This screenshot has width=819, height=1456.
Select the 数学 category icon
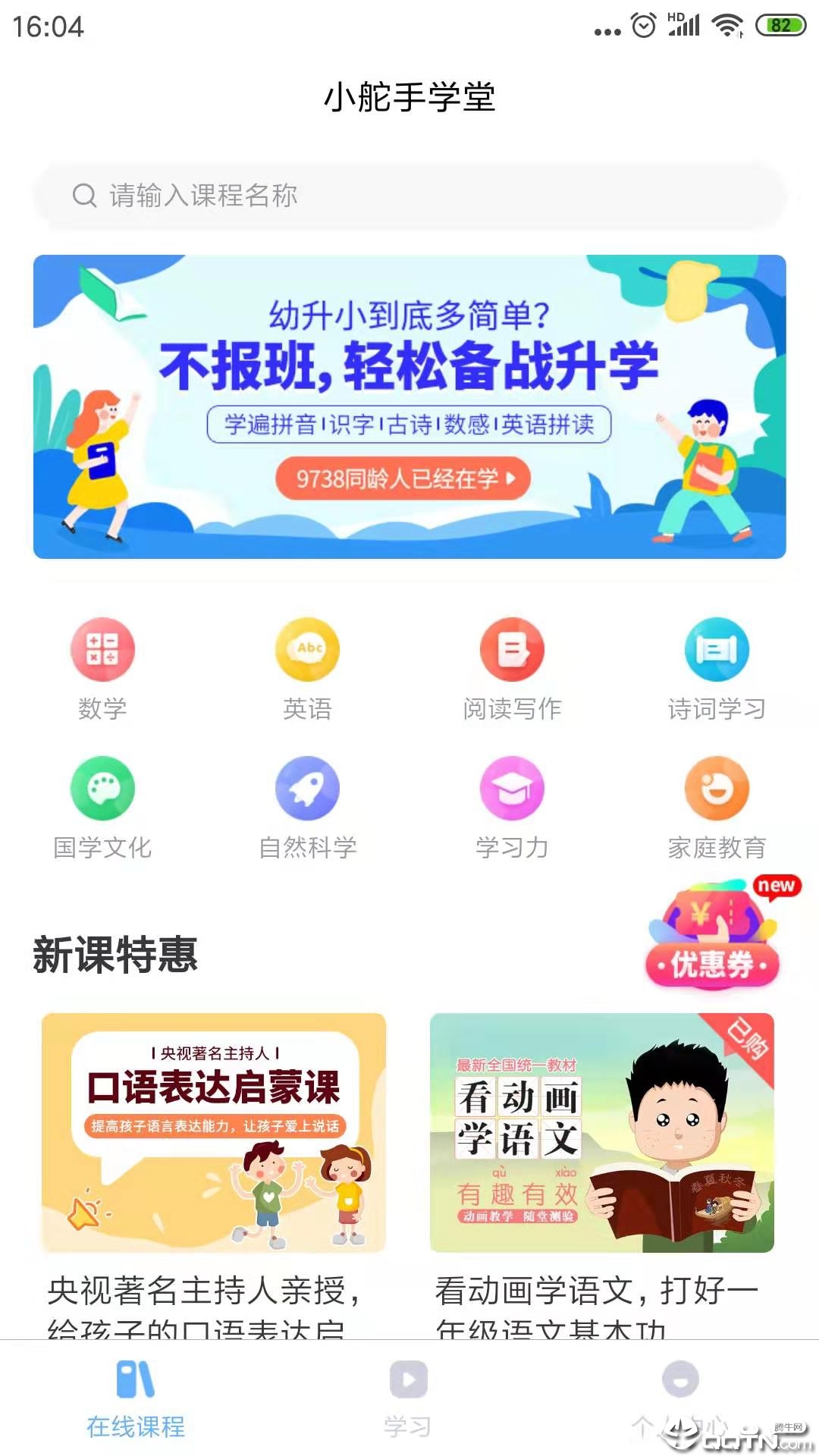(x=102, y=648)
